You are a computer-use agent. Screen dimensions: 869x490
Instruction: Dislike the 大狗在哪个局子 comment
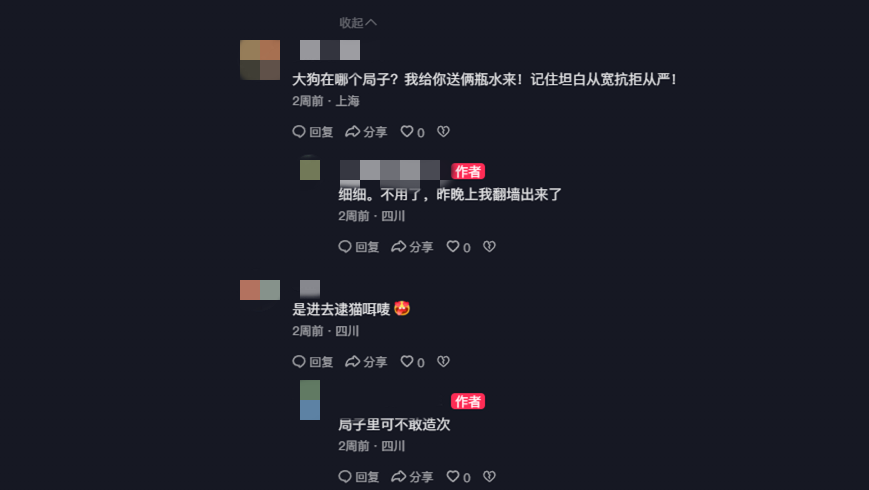coord(443,132)
